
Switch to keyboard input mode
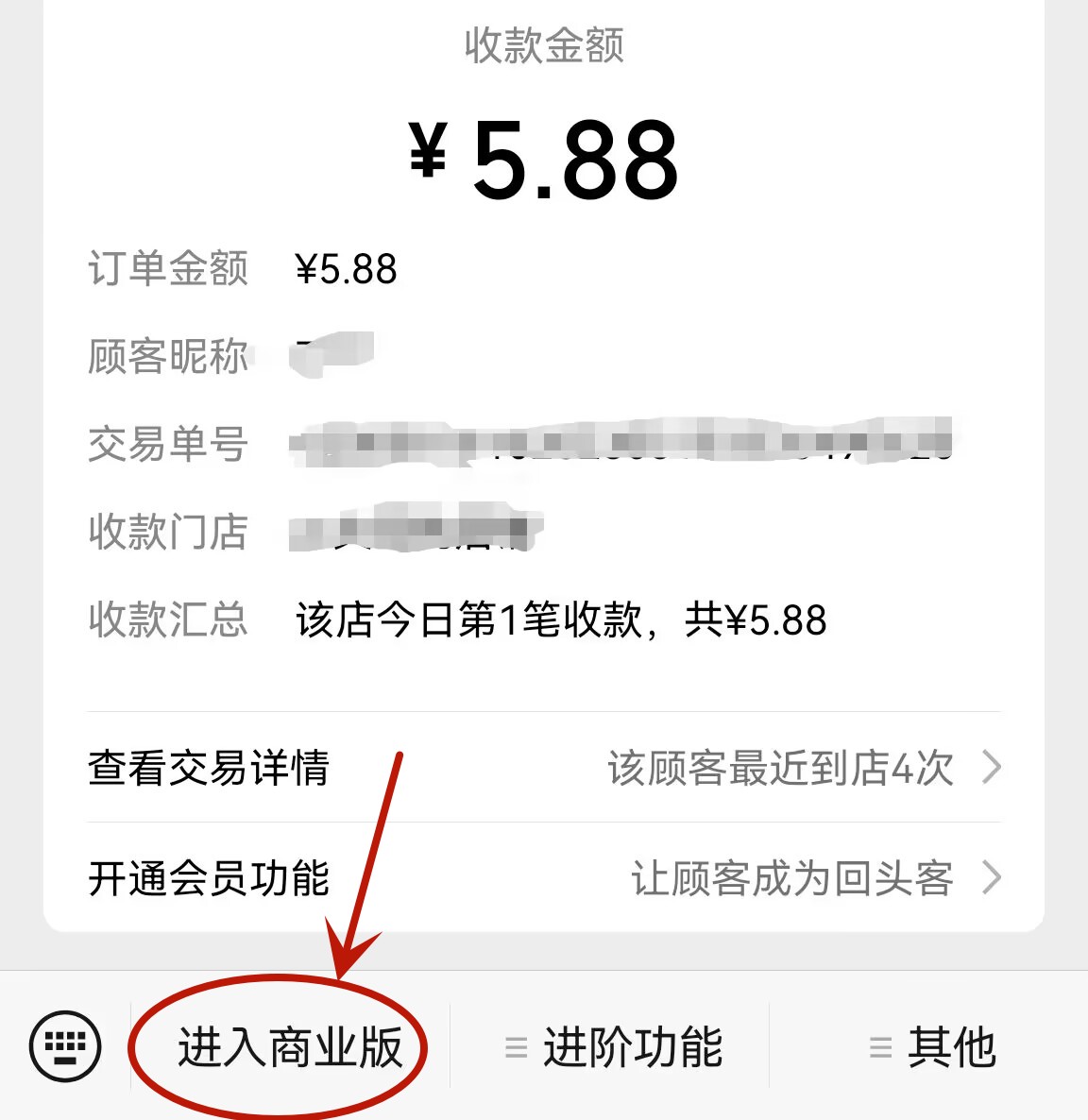pyautogui.click(x=65, y=1045)
